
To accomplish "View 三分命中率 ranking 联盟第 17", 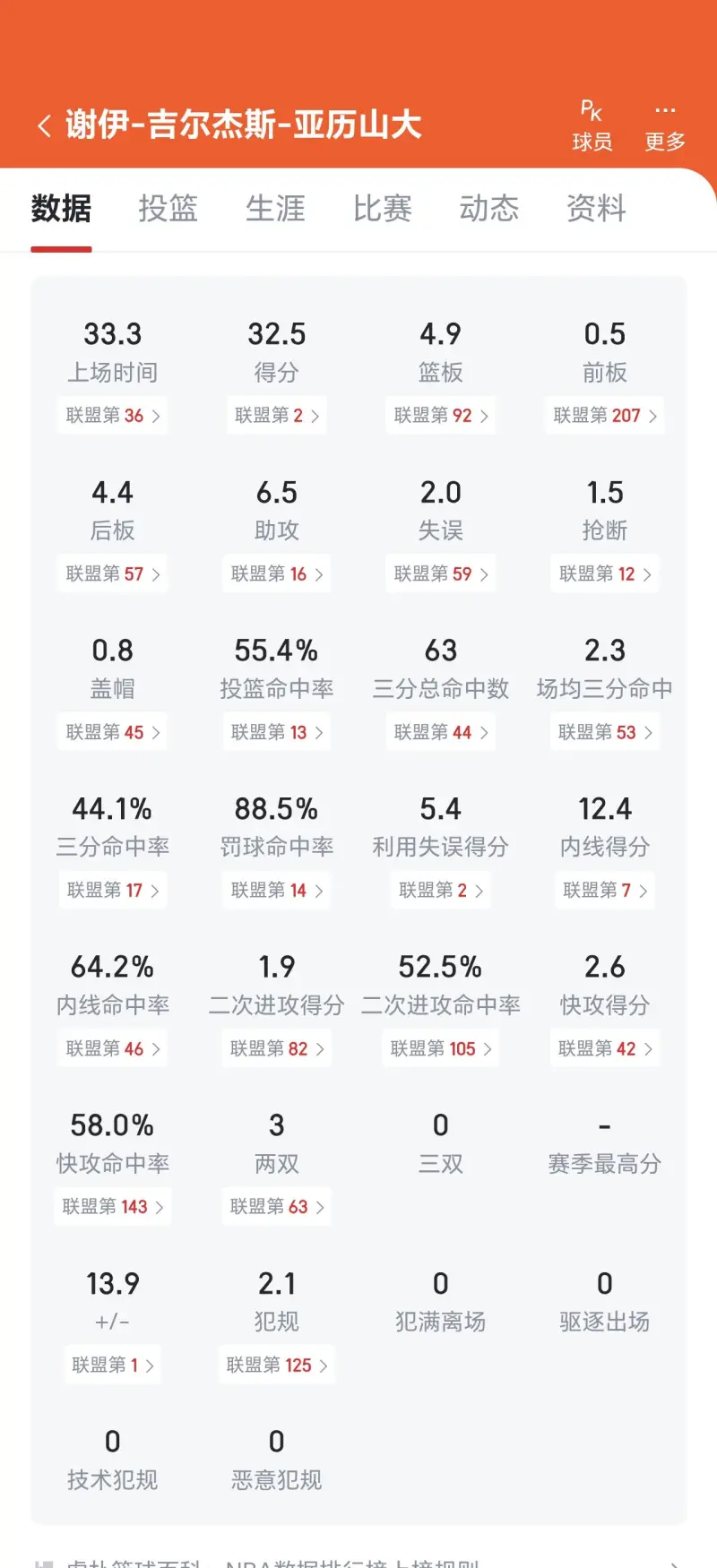I will click(x=113, y=891).
